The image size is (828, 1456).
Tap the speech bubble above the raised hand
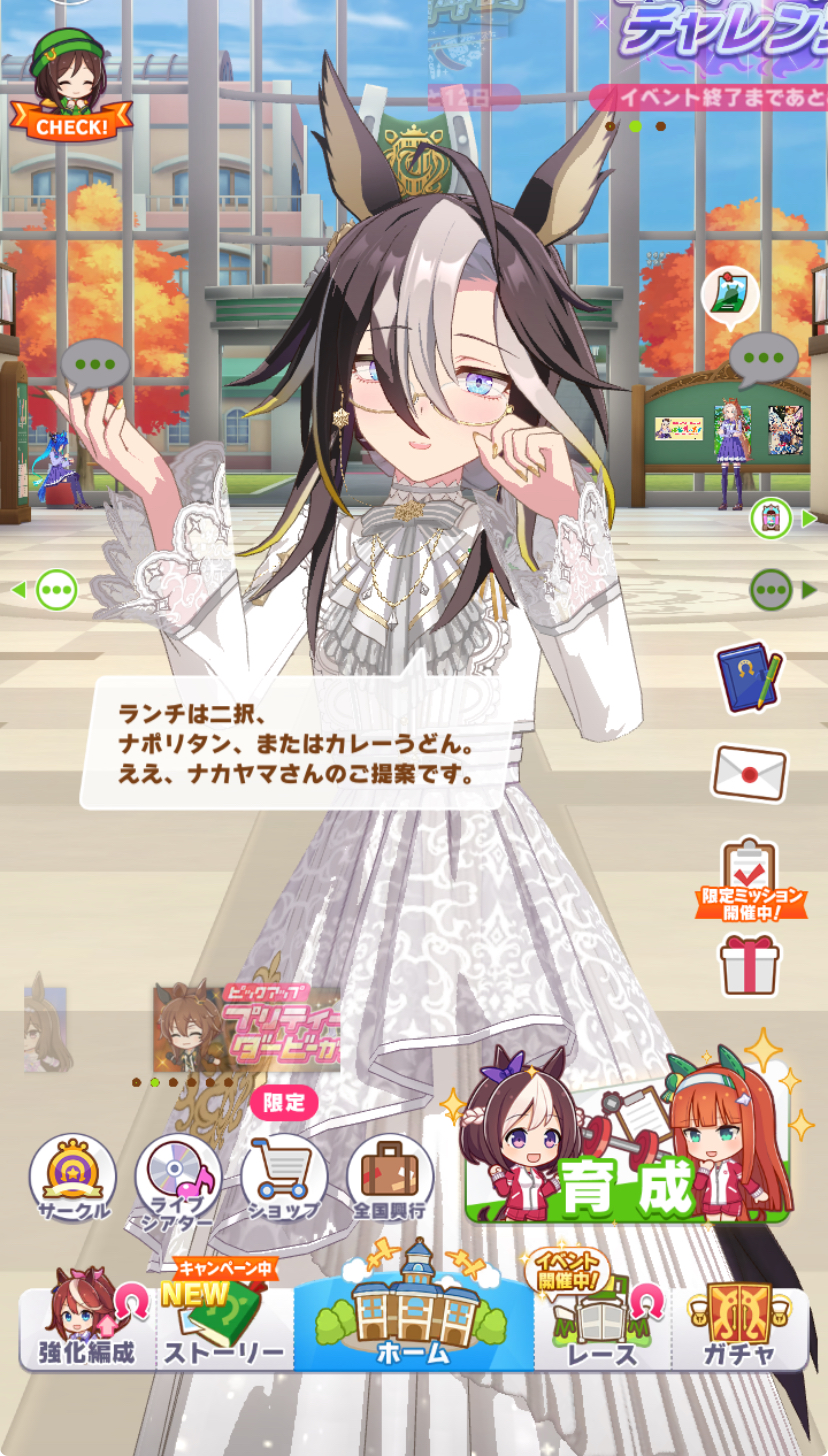(x=95, y=362)
